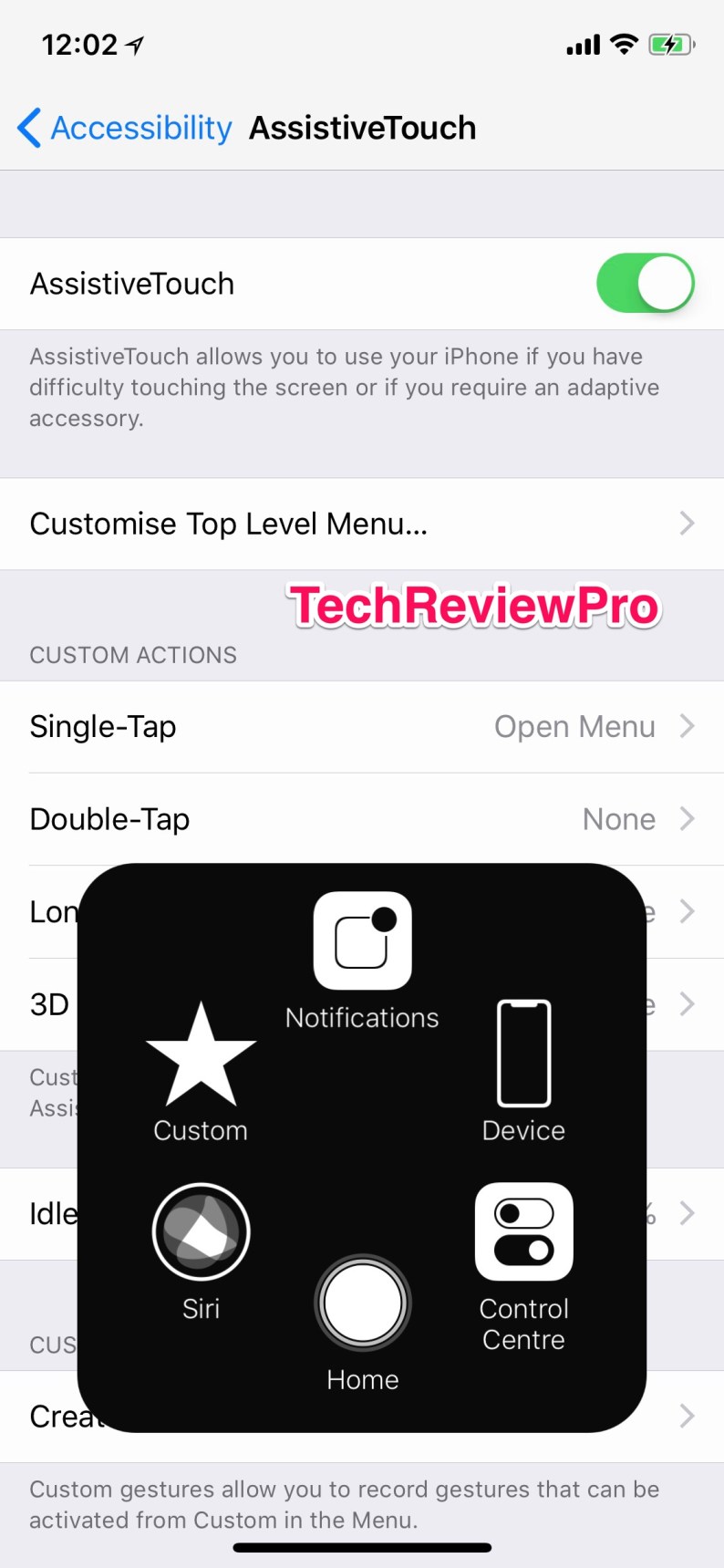Open Customise Top Level Menu
Viewport: 724px width, 1568px height.
click(x=362, y=524)
